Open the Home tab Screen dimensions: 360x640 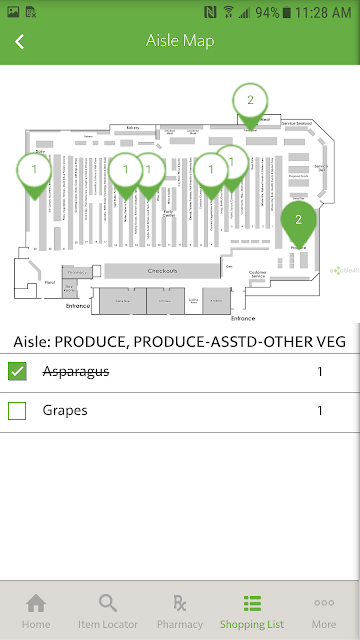(36, 611)
